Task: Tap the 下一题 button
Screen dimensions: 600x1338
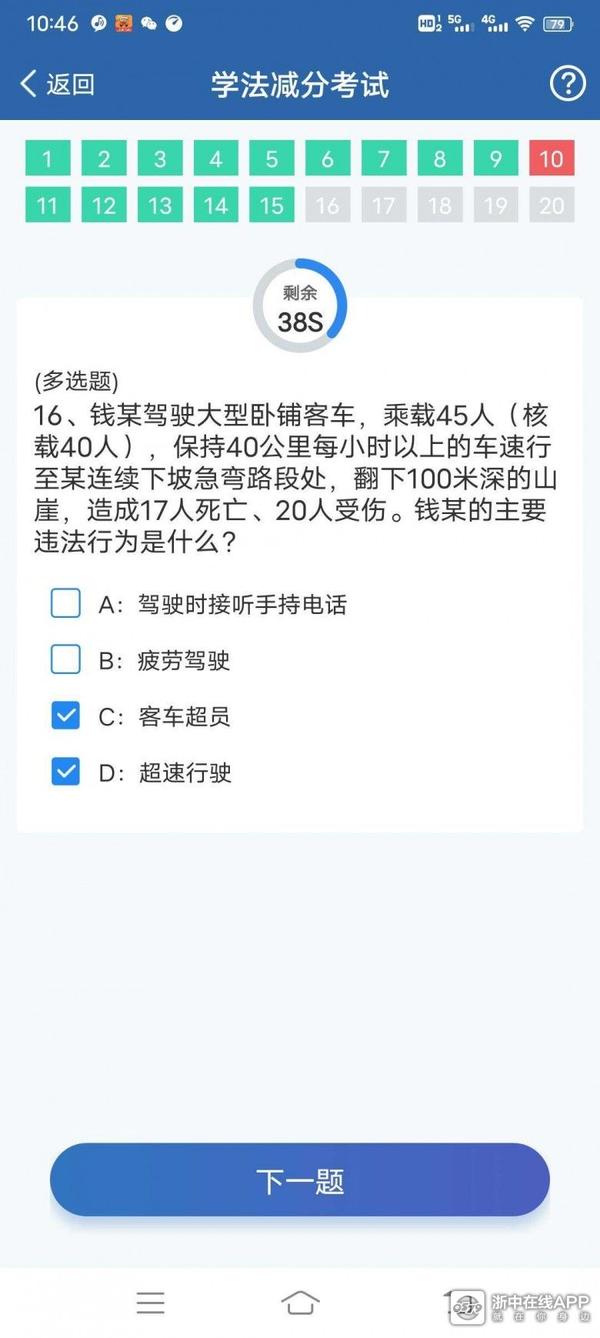Action: tap(300, 1181)
